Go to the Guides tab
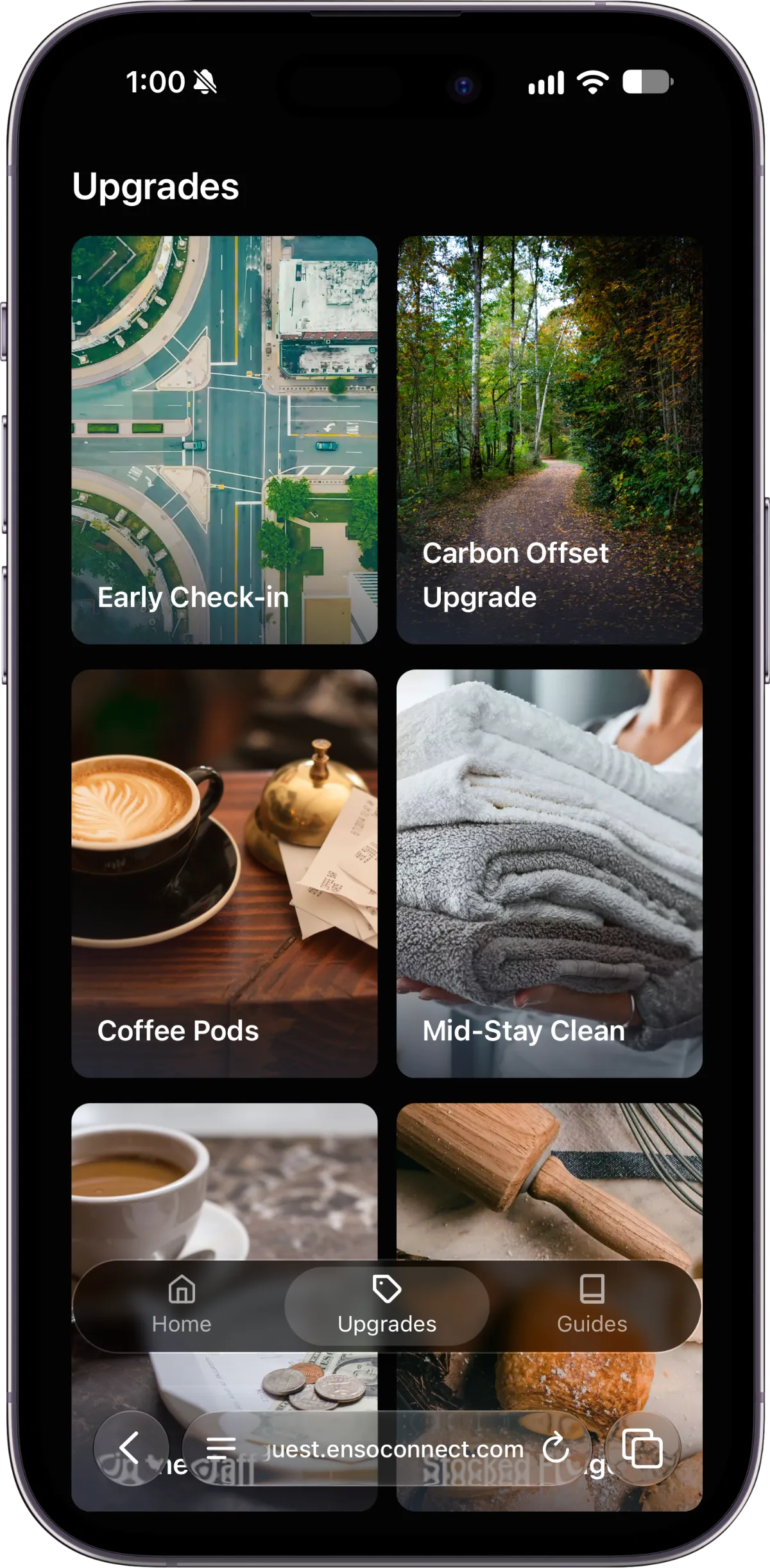 coord(592,1306)
